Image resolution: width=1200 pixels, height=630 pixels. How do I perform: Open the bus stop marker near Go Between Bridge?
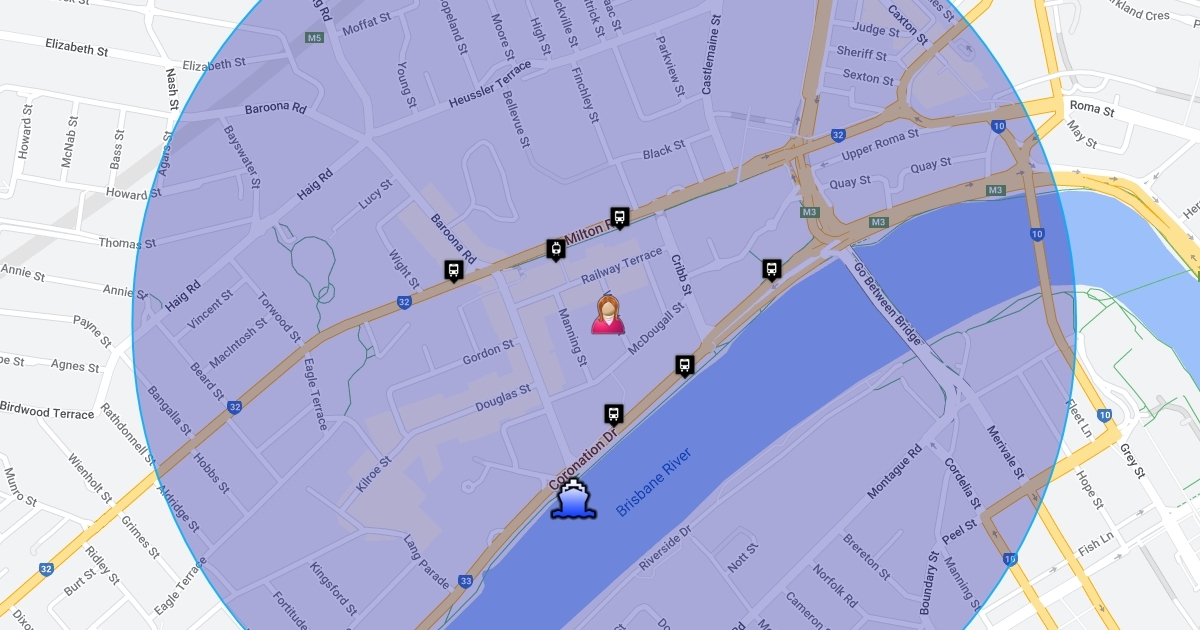[771, 268]
